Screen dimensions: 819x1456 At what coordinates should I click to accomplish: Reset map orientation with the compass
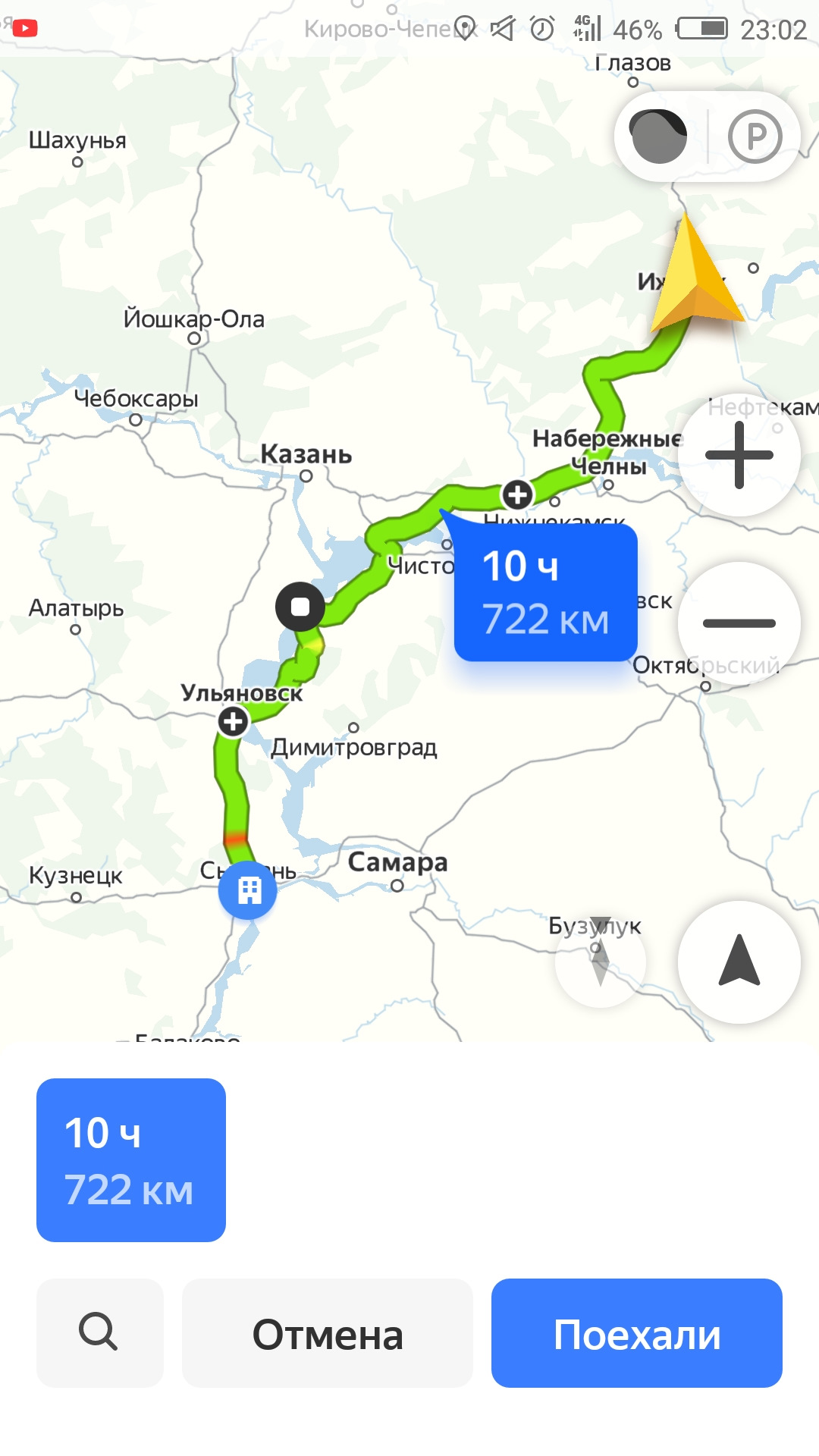point(600,962)
